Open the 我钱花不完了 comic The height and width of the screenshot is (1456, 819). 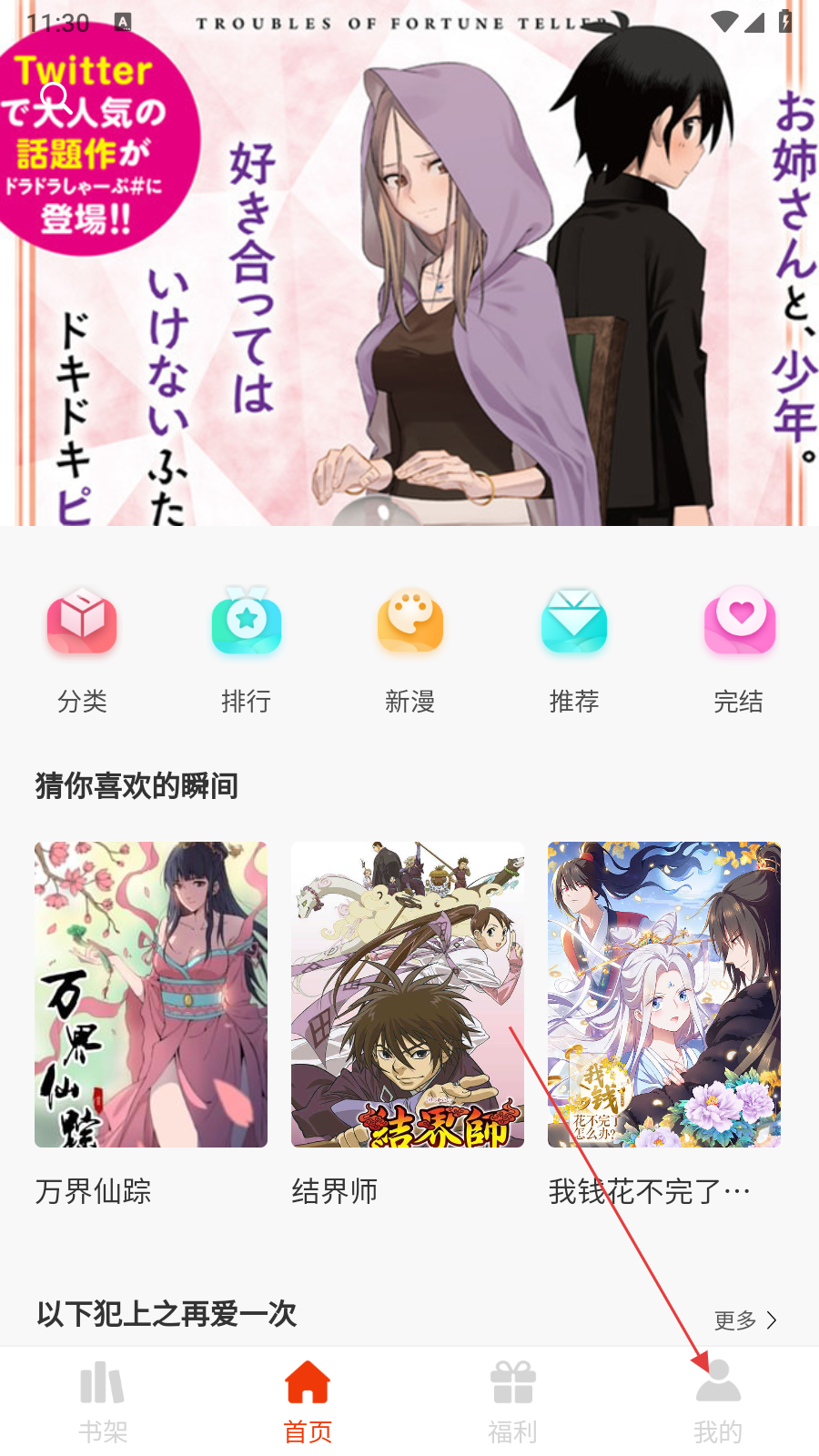click(664, 995)
